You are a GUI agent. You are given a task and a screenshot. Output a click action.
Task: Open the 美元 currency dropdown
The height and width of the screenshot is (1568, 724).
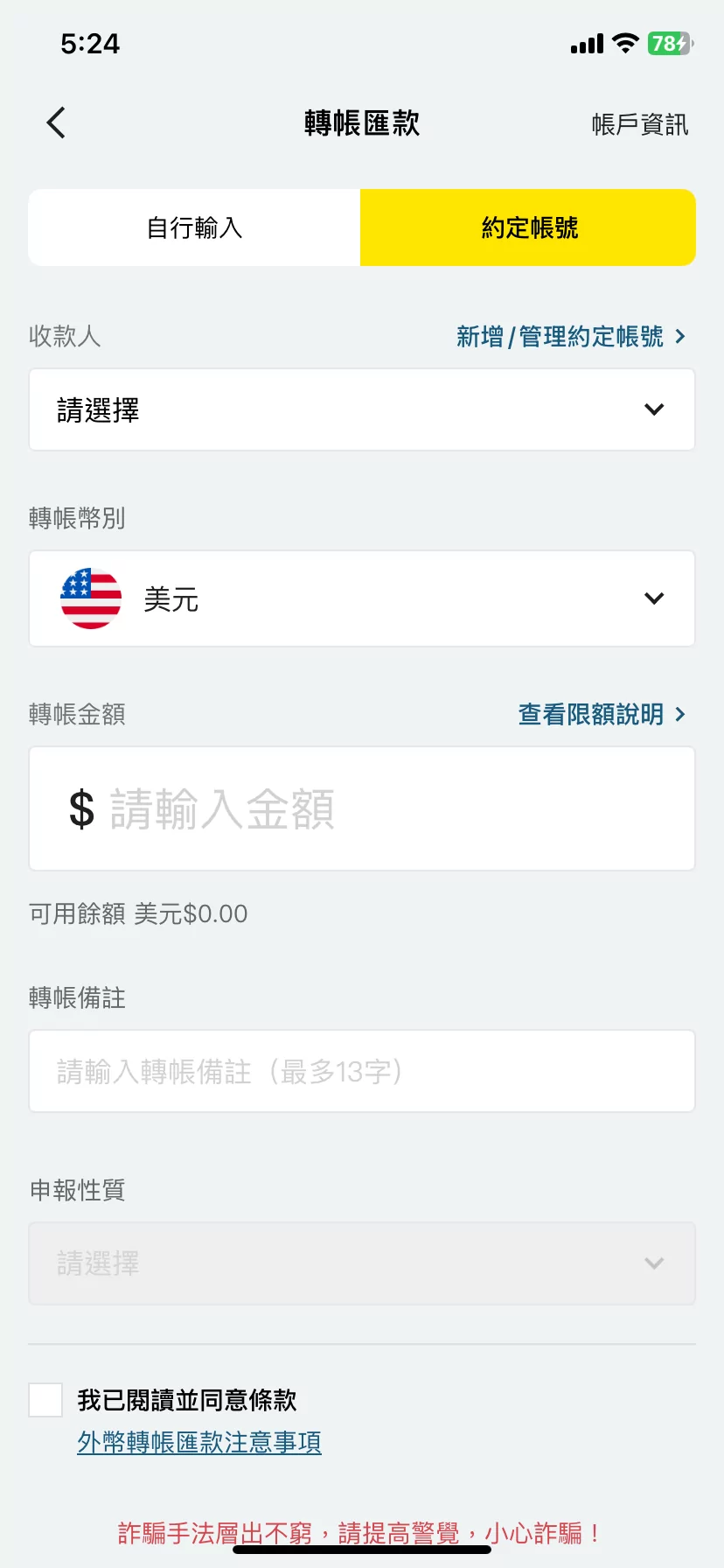(x=362, y=599)
